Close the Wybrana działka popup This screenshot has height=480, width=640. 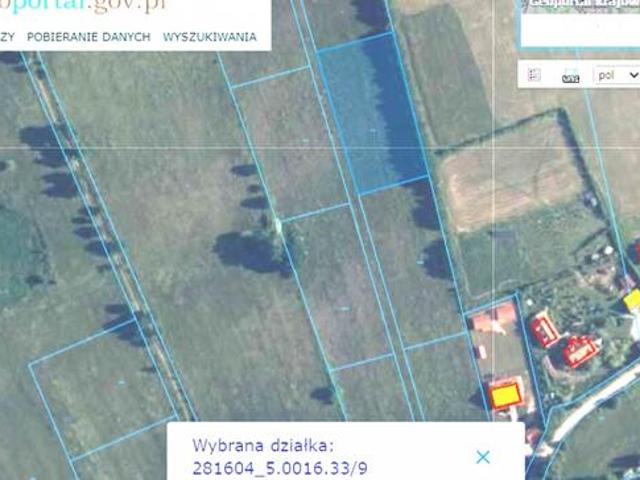(483, 457)
